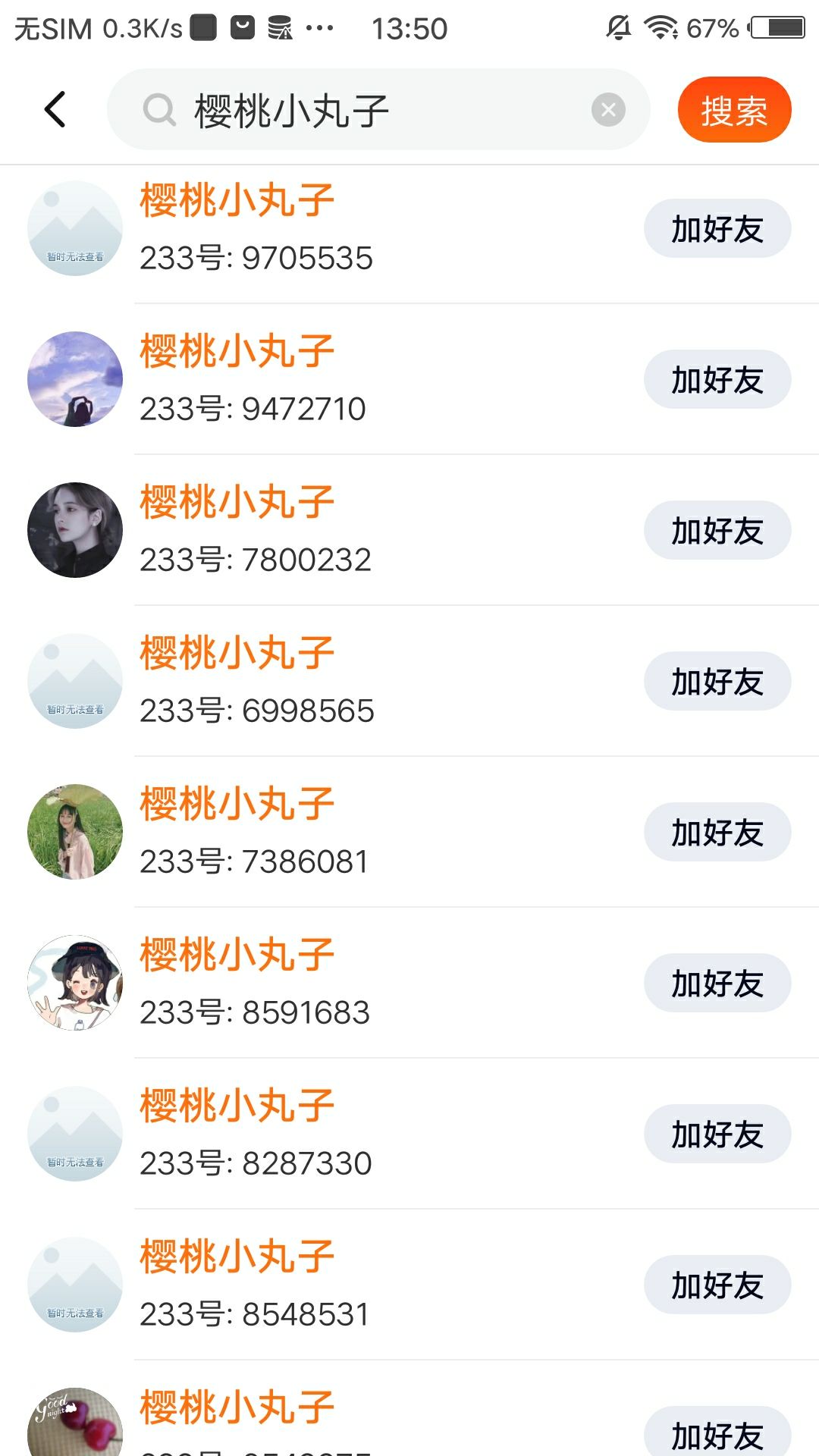819x1456 pixels.
Task: Clear the search text with the X
Action: pos(608,110)
